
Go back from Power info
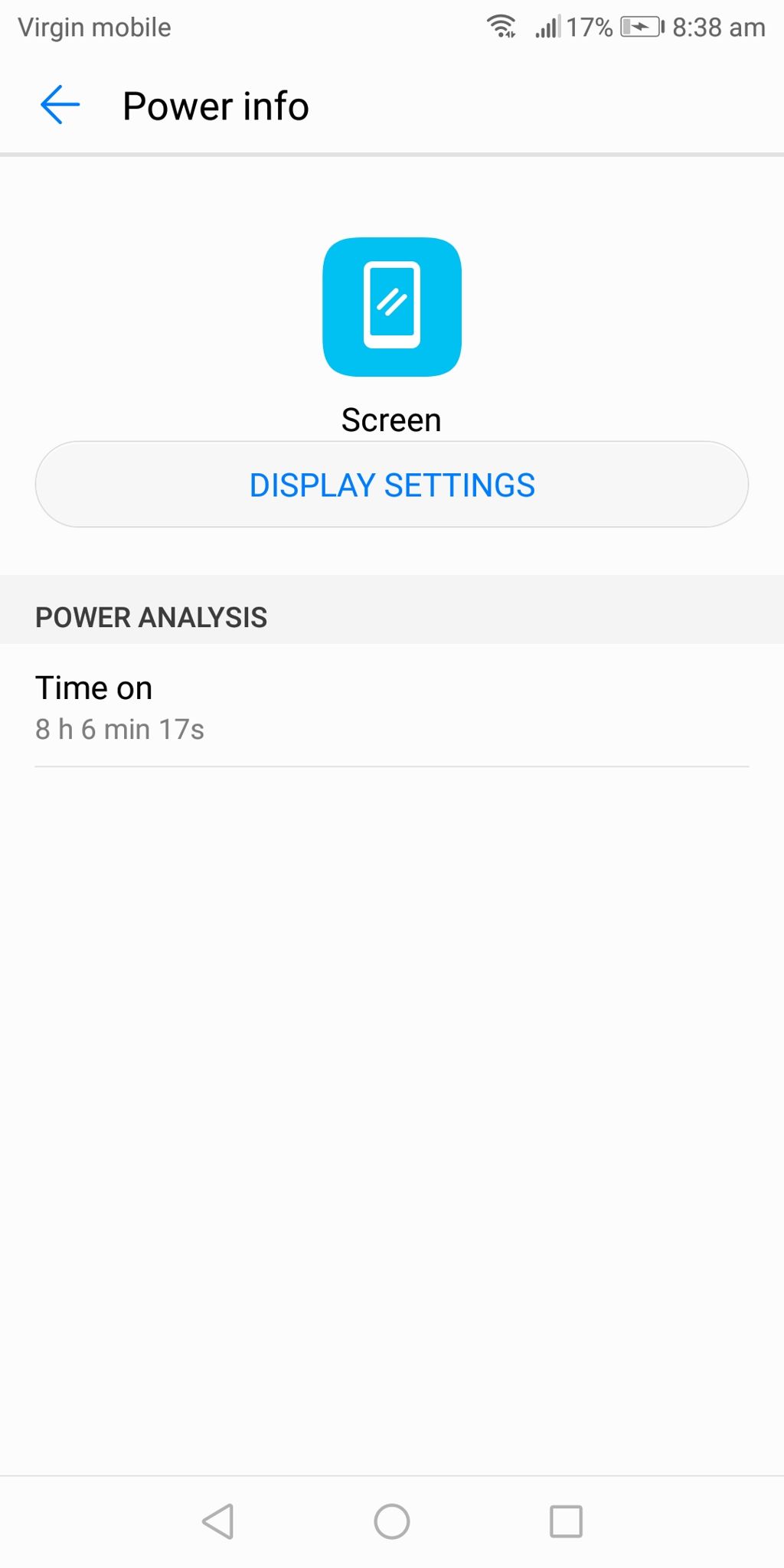60,105
